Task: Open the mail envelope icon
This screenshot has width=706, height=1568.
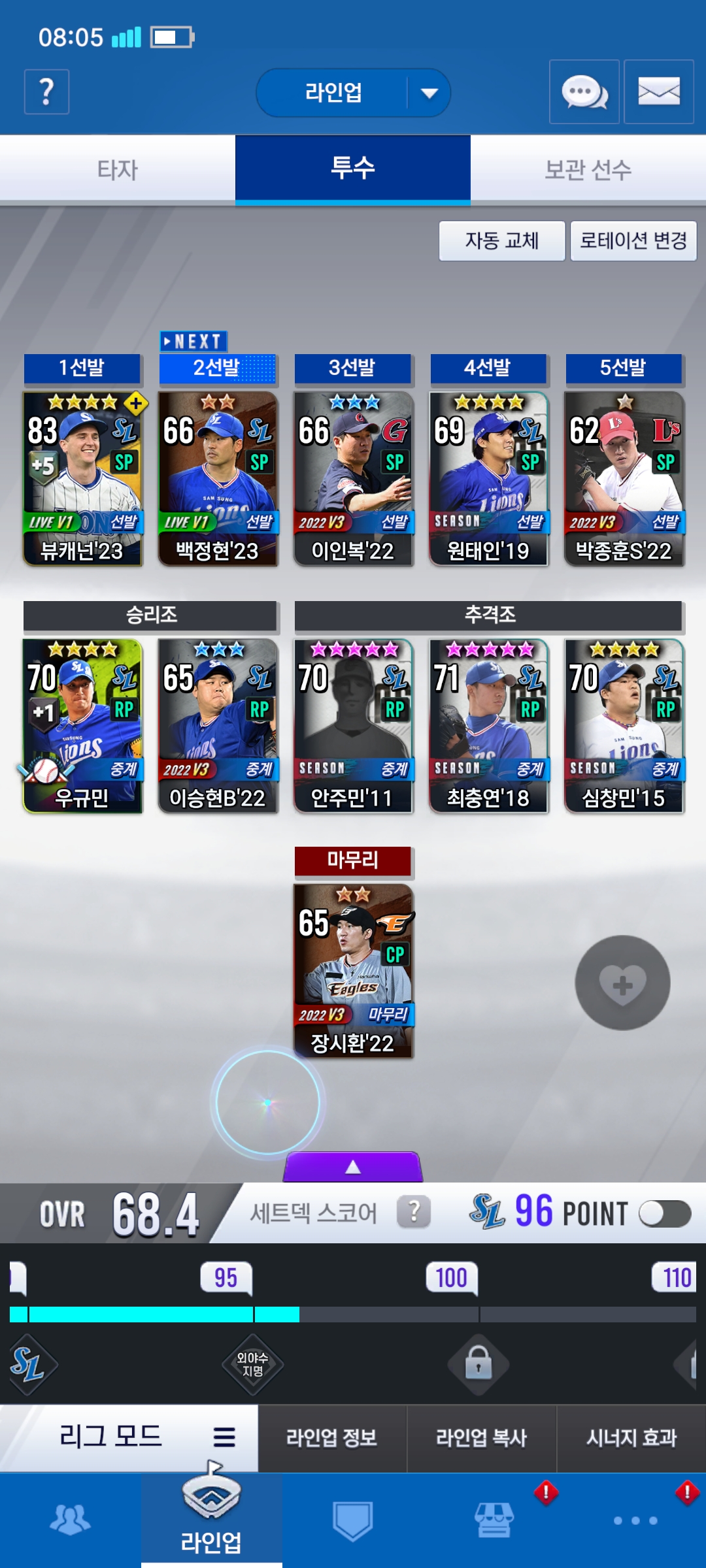Action: pos(658,92)
